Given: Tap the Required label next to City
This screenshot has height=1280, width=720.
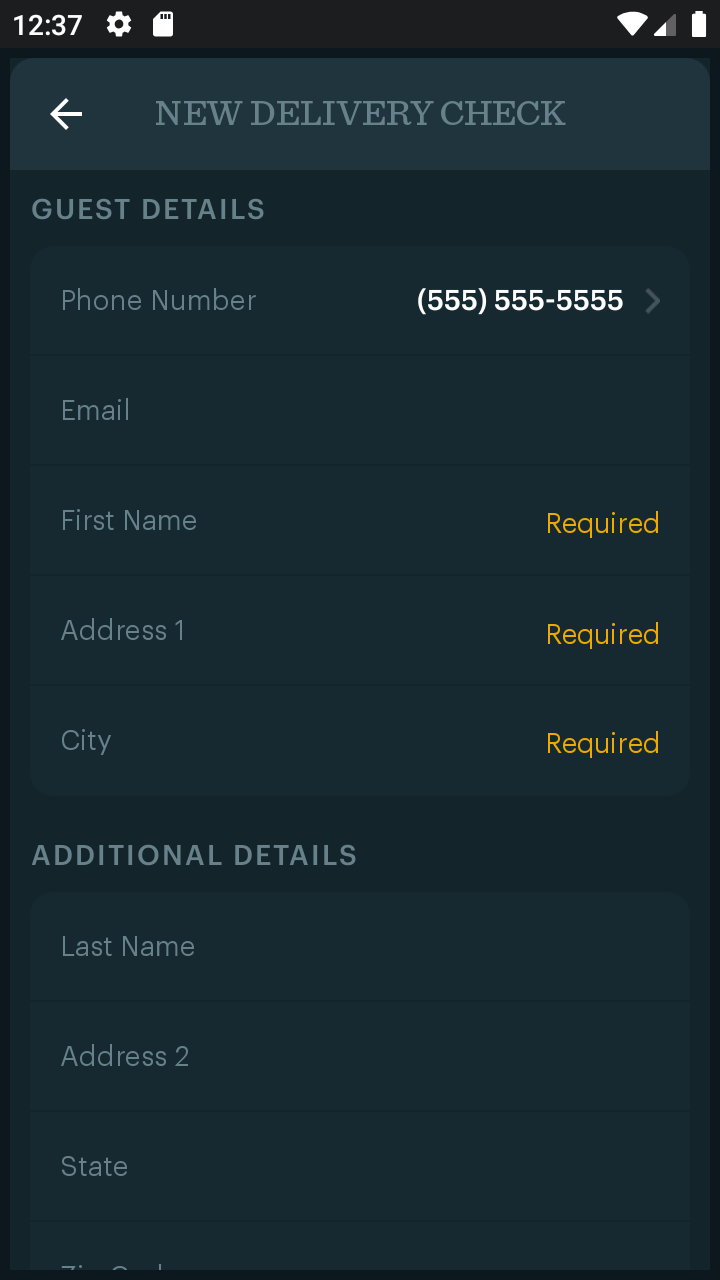Looking at the screenshot, I should coord(602,743).
